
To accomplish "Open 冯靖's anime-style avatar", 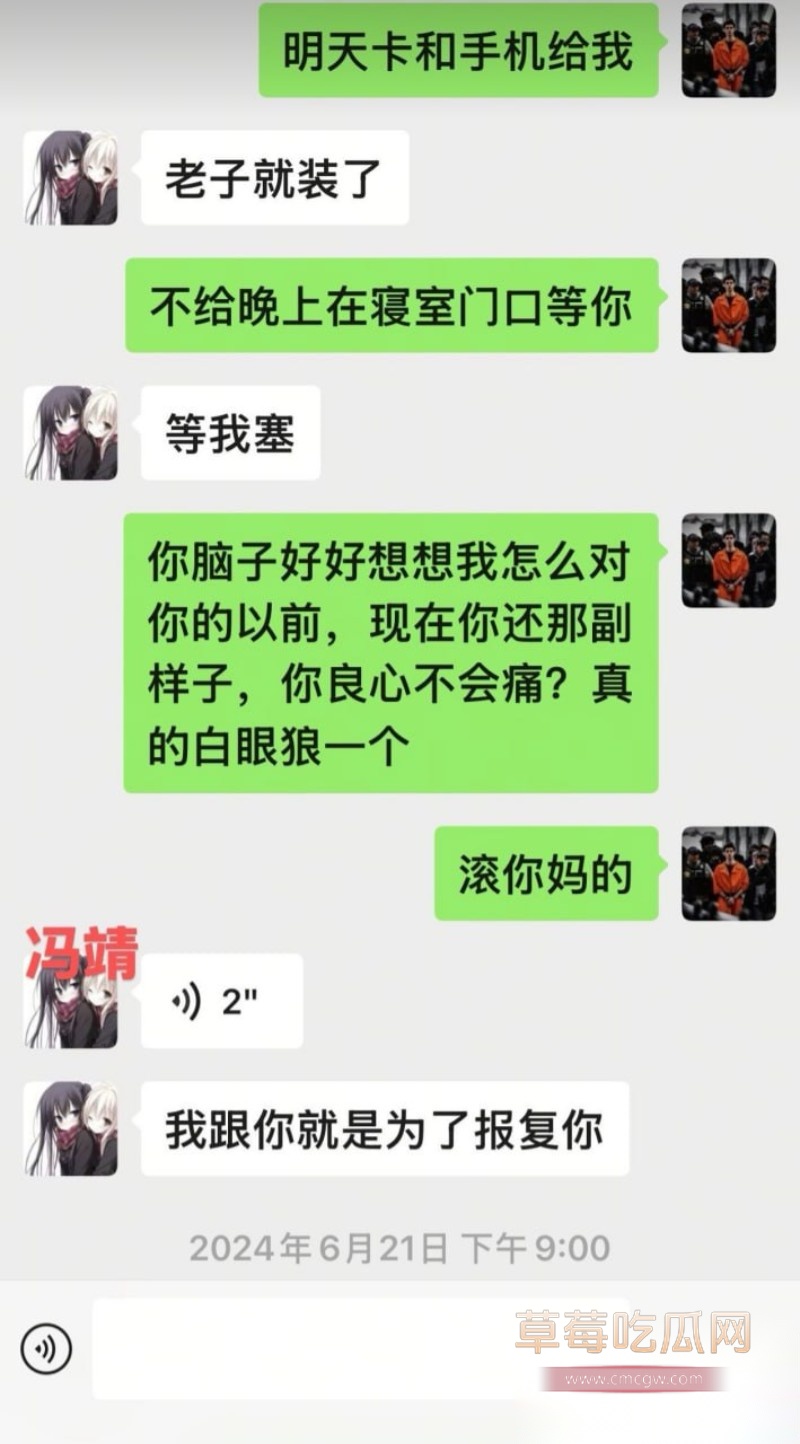I will pyautogui.click(x=70, y=1001).
